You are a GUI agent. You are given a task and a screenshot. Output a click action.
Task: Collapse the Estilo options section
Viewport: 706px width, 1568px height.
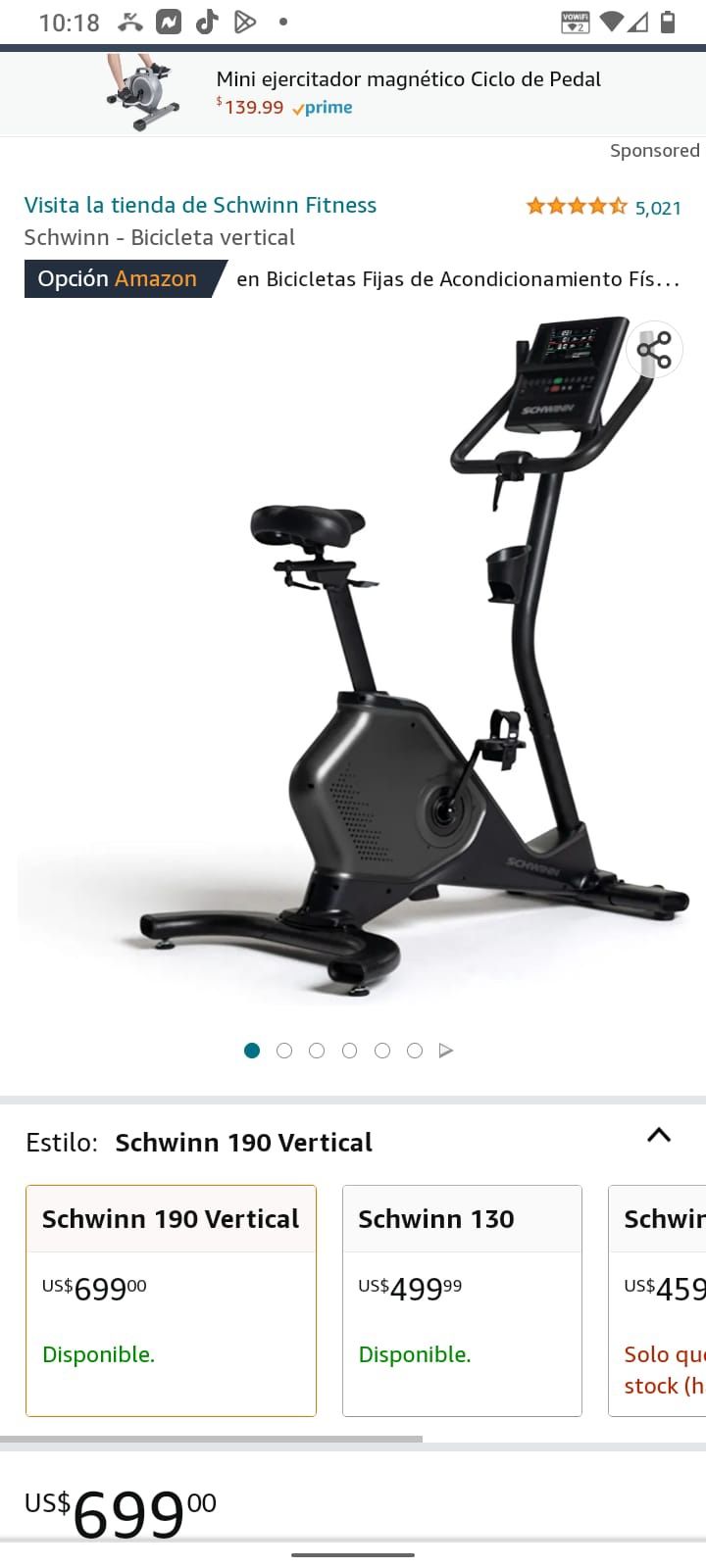click(659, 1136)
